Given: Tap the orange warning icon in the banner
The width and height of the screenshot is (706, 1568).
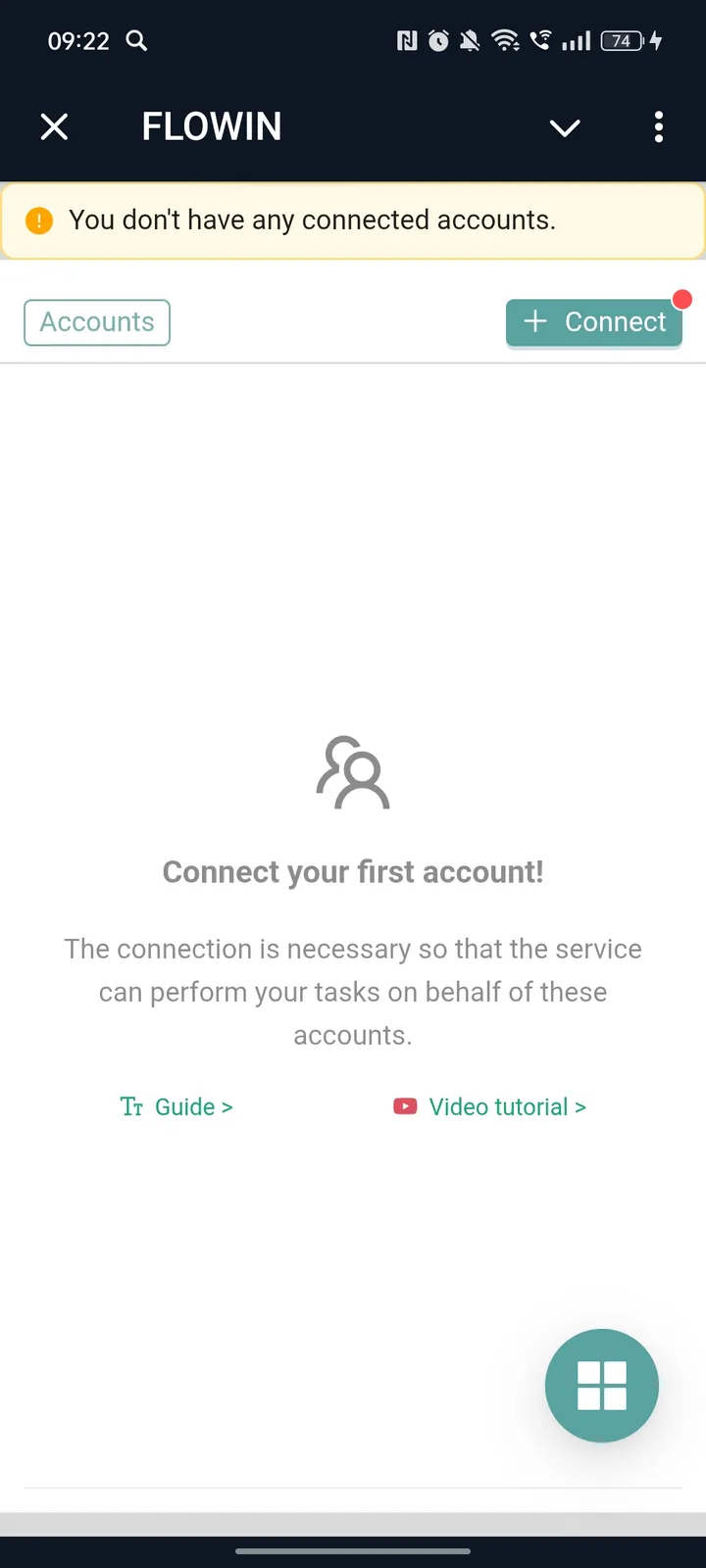Looking at the screenshot, I should (39, 220).
